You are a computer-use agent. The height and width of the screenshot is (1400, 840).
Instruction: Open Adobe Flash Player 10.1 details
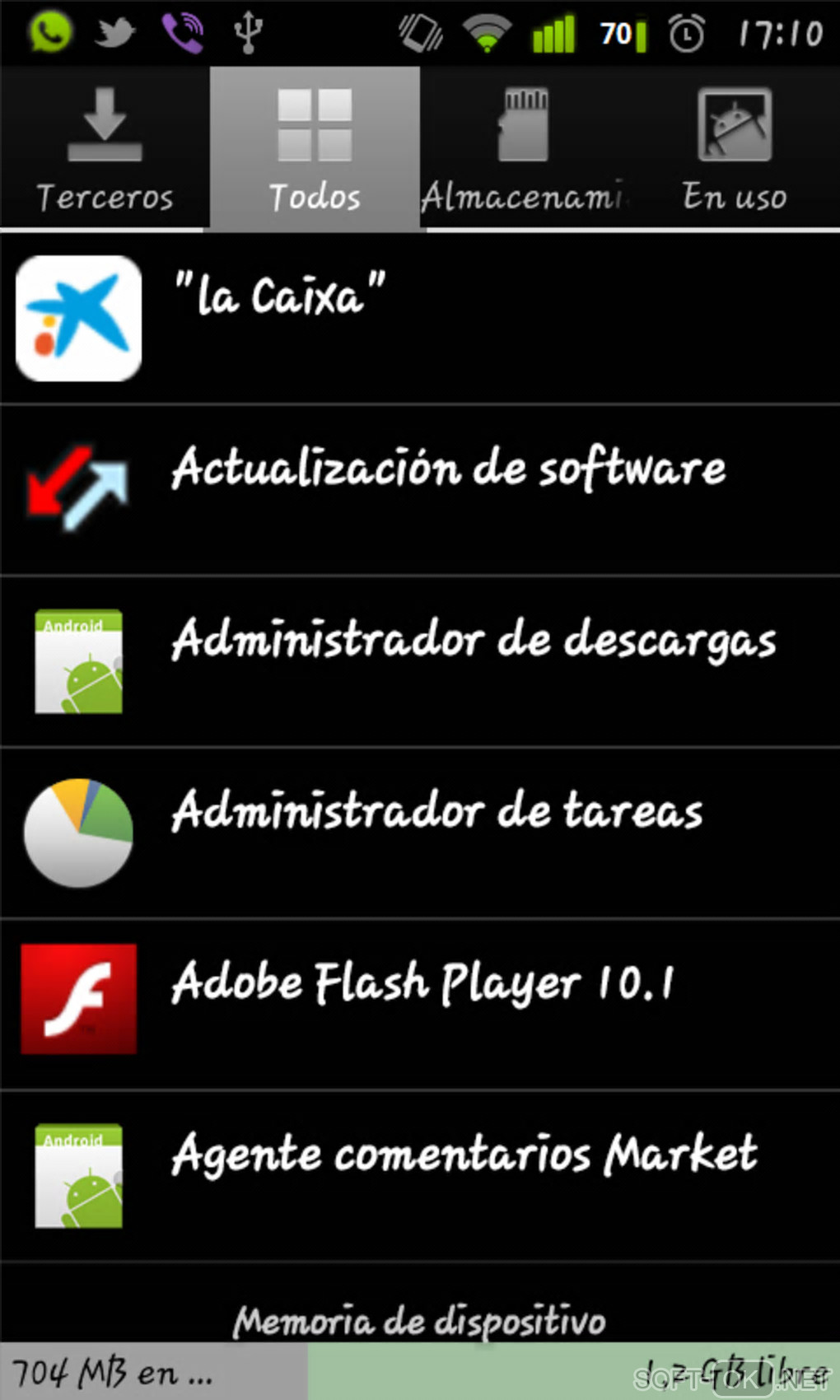tap(420, 1004)
